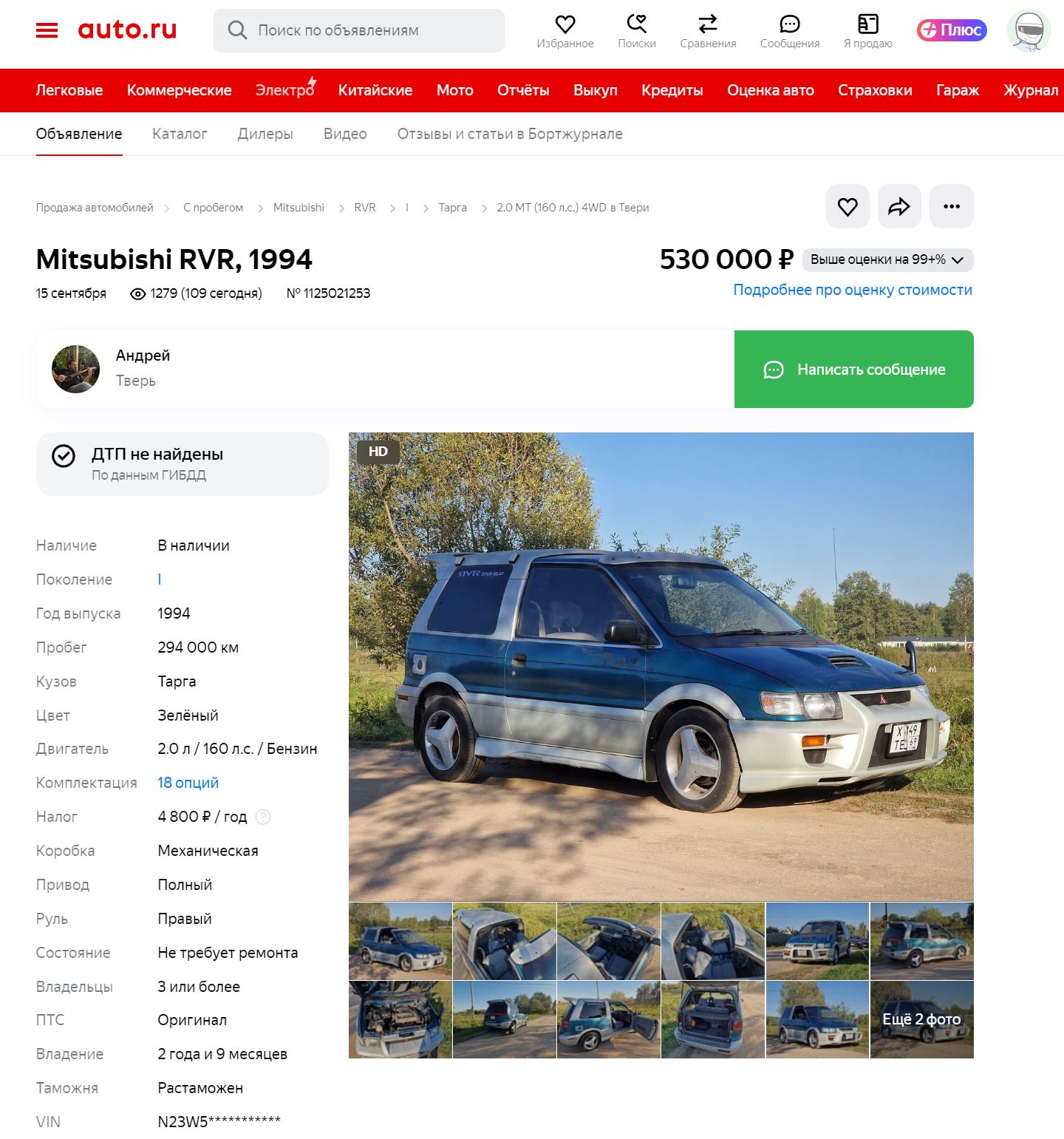Go to the Китайские section
This screenshot has width=1064, height=1139.
[x=375, y=90]
